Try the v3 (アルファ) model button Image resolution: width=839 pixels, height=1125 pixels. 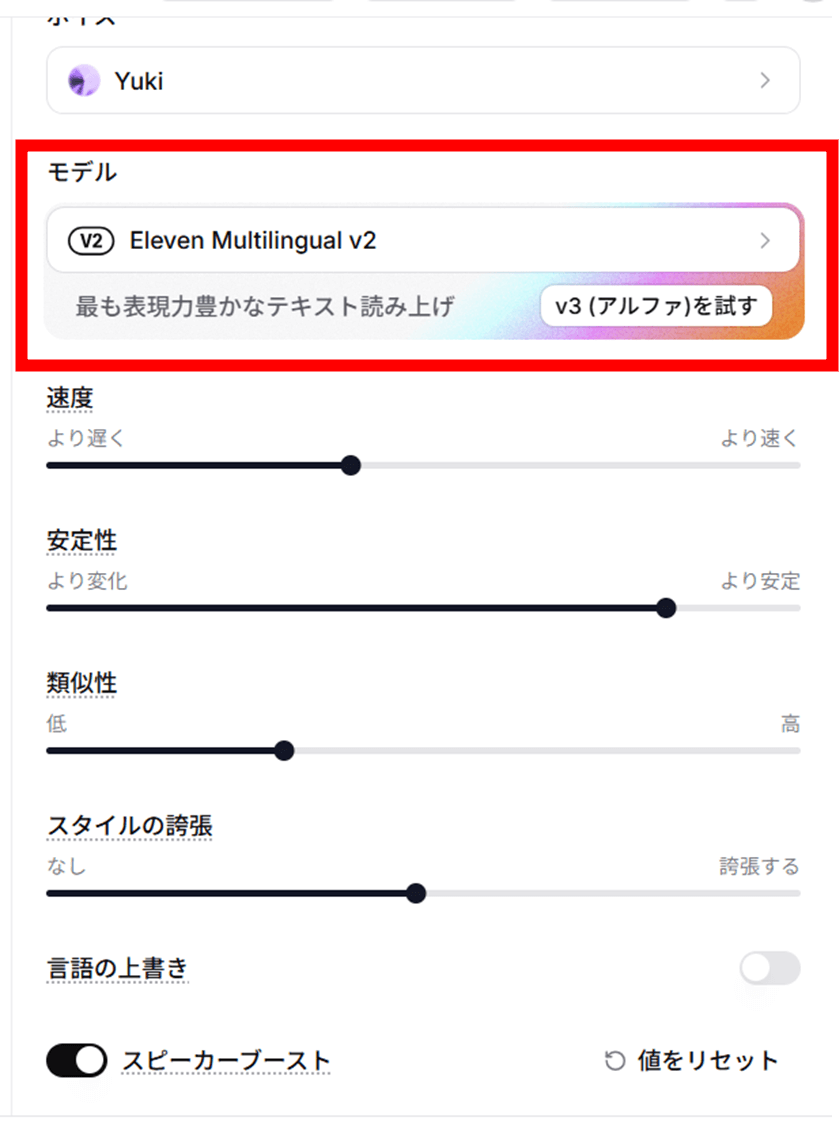[x=656, y=306]
